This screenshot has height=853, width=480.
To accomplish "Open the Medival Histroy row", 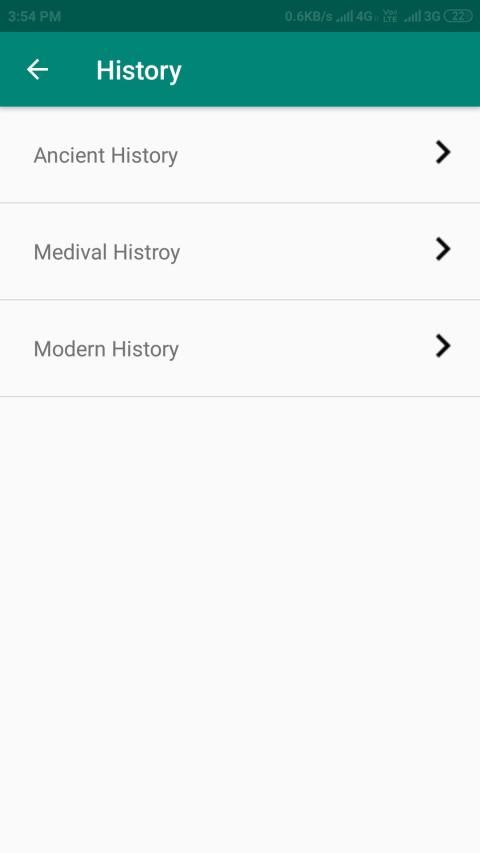I will 240,252.
